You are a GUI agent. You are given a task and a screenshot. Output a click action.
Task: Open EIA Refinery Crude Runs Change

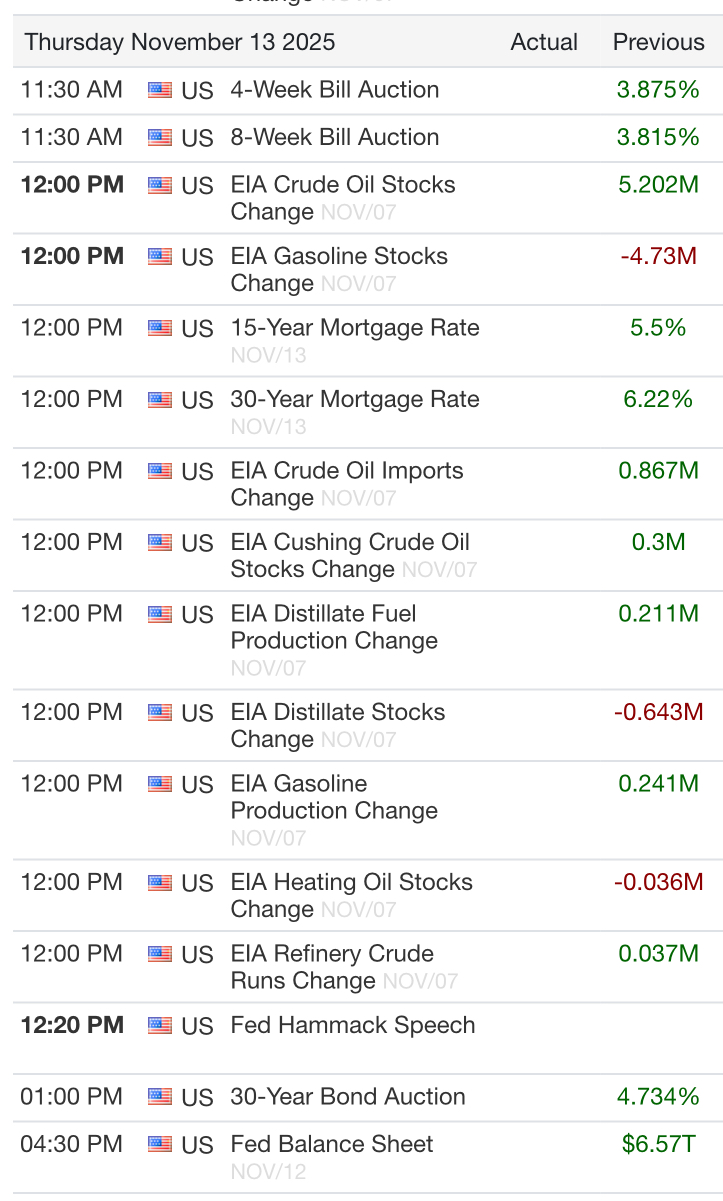point(331,954)
